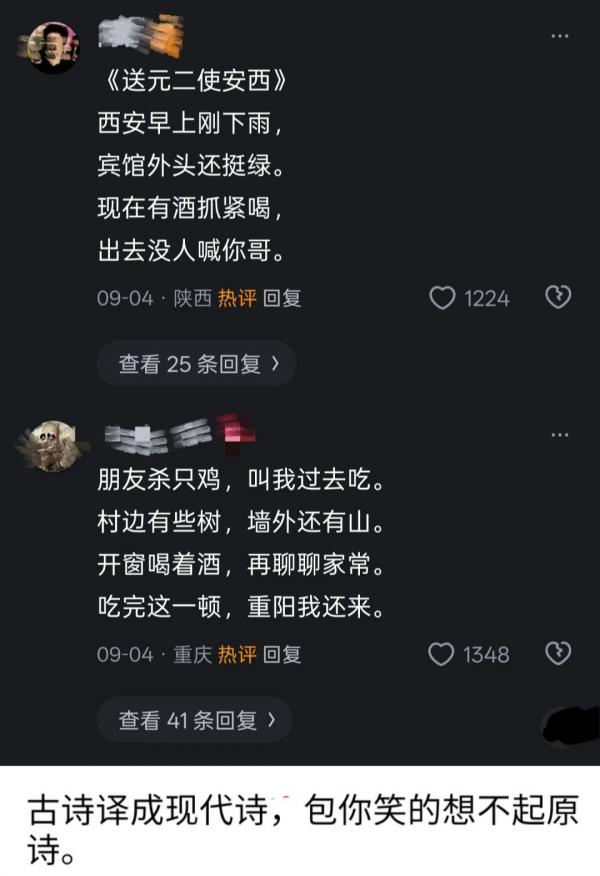Open the 朋友杀只鸡 commenter's avatar
Screen dimensions: 600x876
(x=52, y=444)
